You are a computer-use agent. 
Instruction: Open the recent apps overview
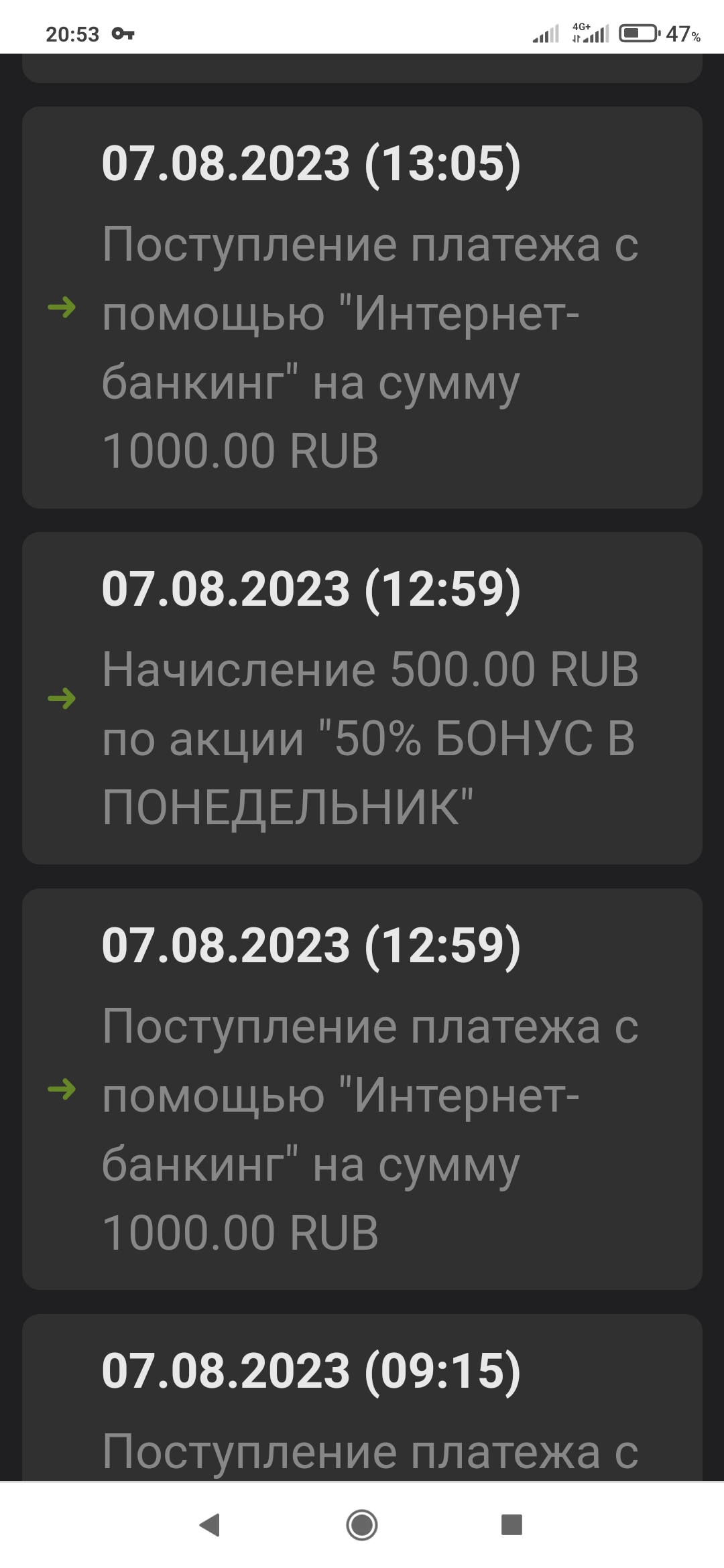point(511,1524)
